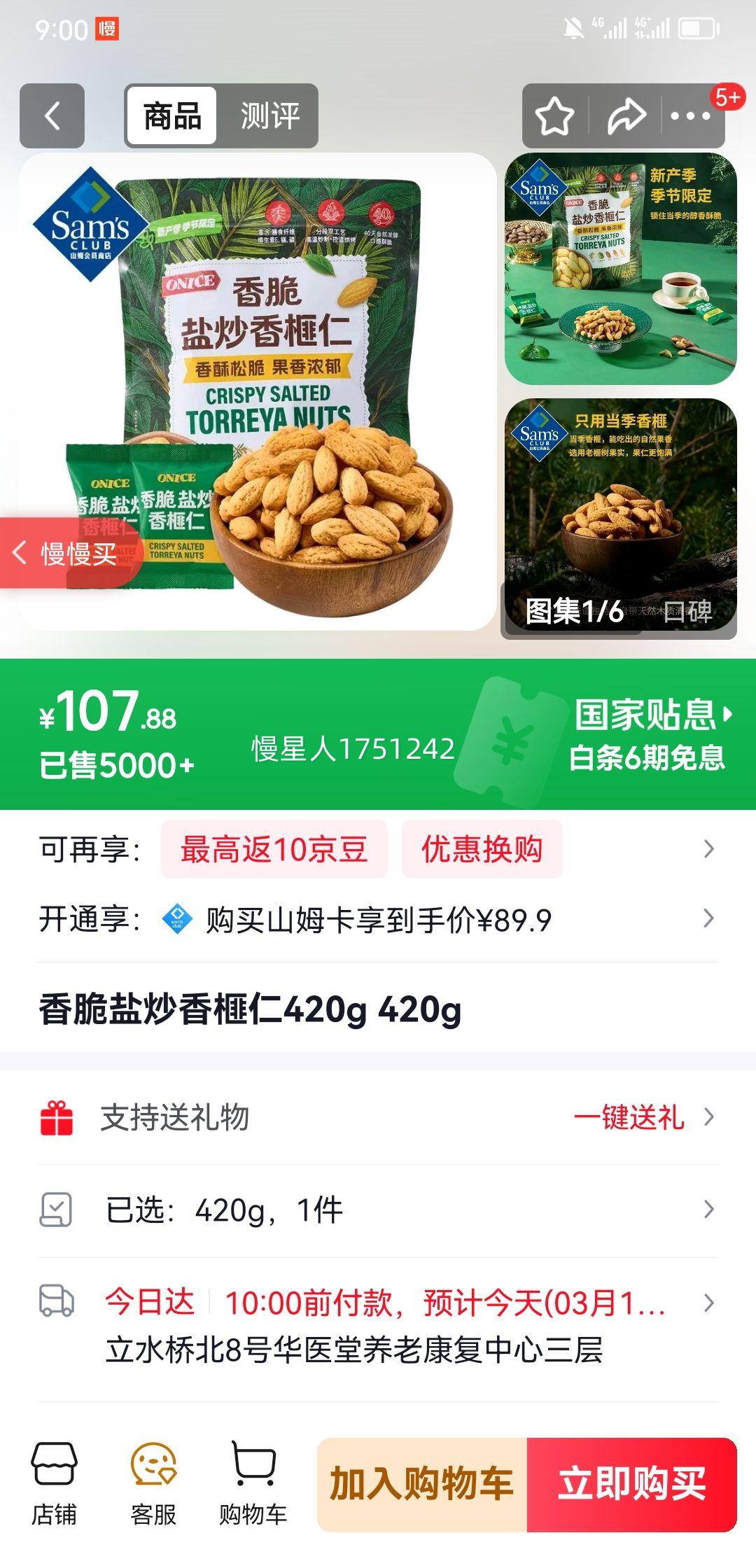Tap the 最高返10京豆 promotion chip

274,849
